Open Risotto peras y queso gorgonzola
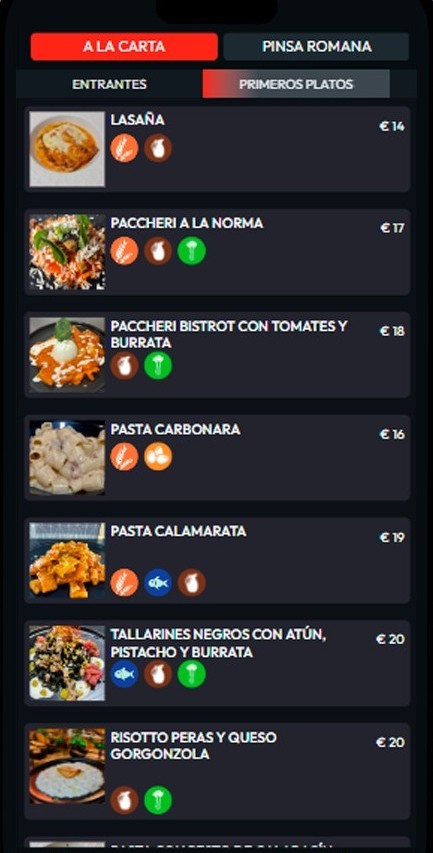433x853 pixels. (x=217, y=771)
